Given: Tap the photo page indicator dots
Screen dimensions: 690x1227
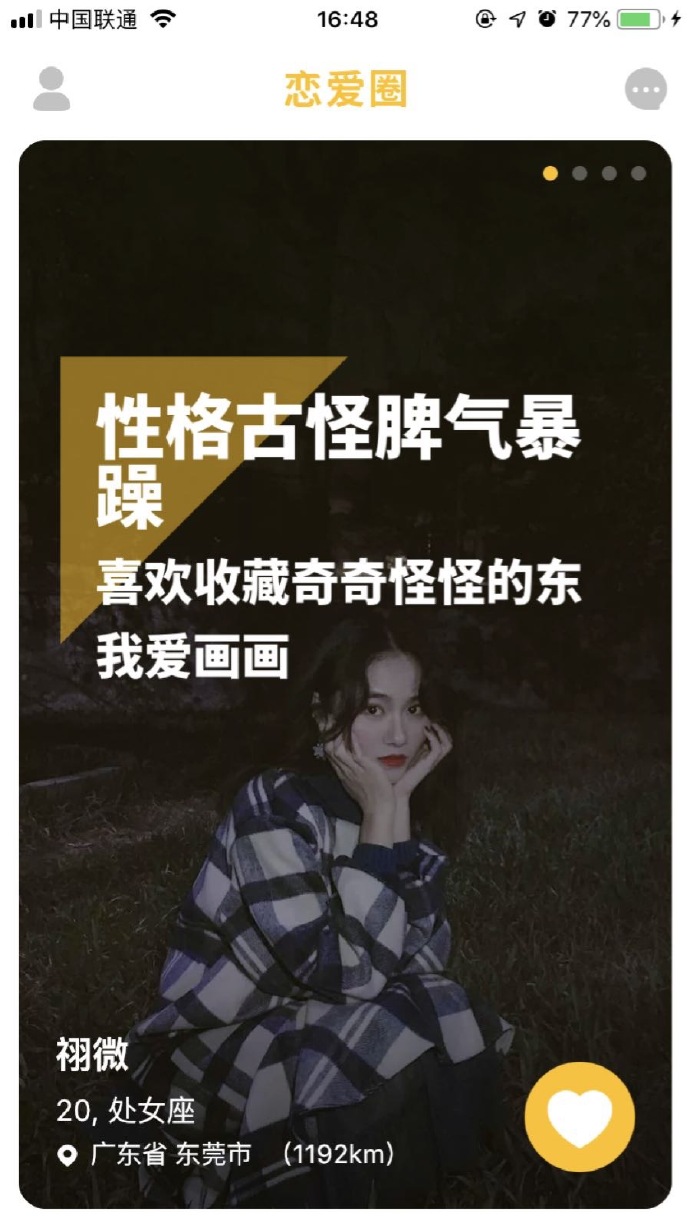Looking at the screenshot, I should [x=594, y=173].
